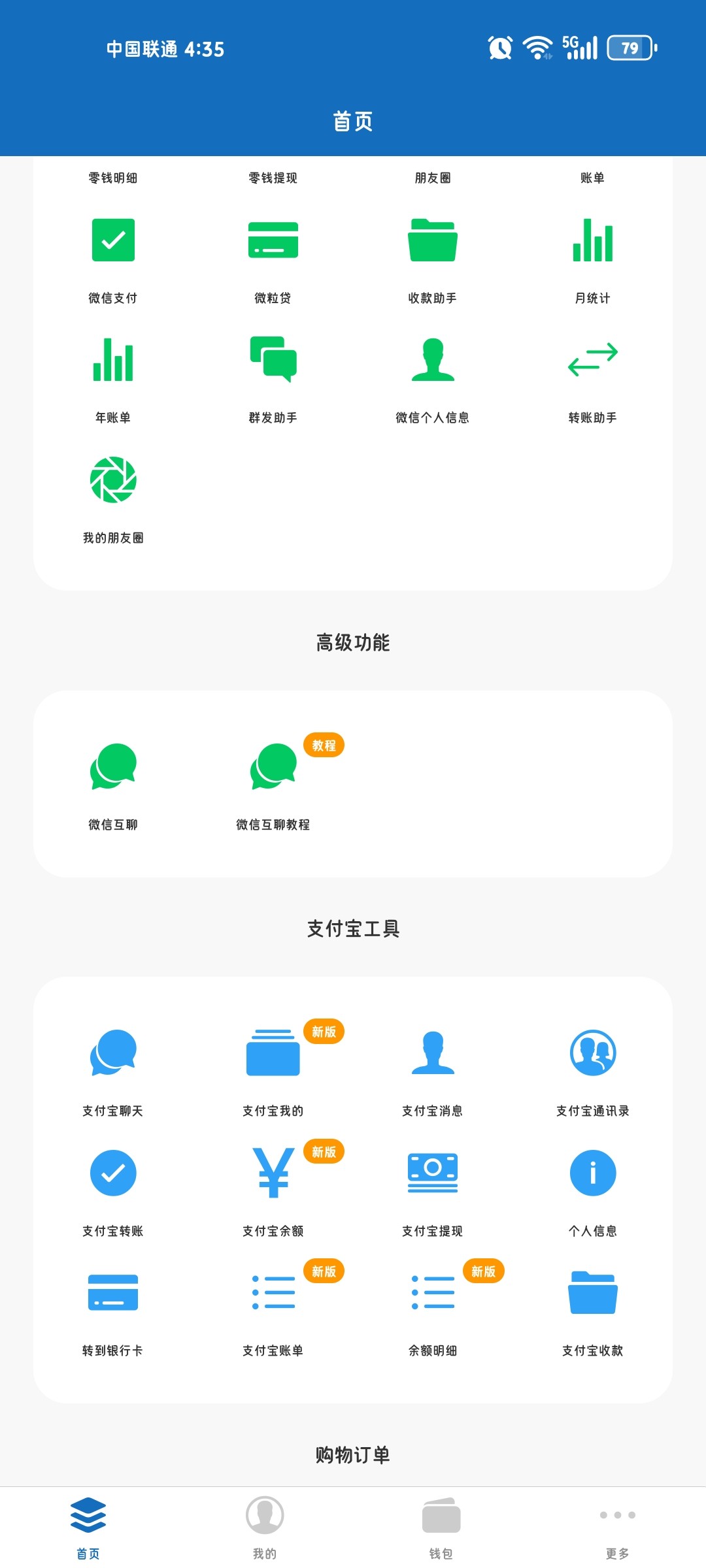Switch to the 我的 tab
The height and width of the screenshot is (1568, 706).
265,1526
